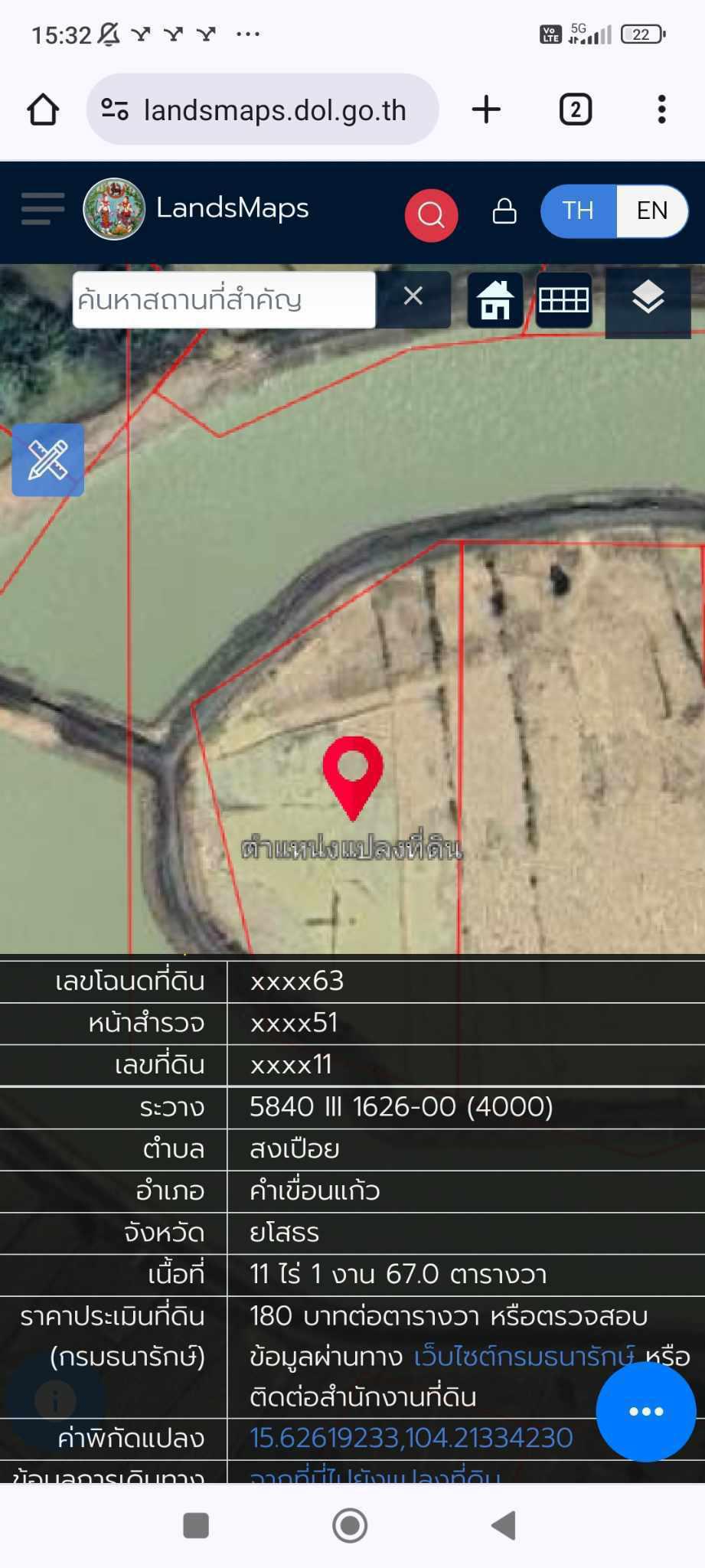
Task: Open the lock login icon
Action: point(504,211)
